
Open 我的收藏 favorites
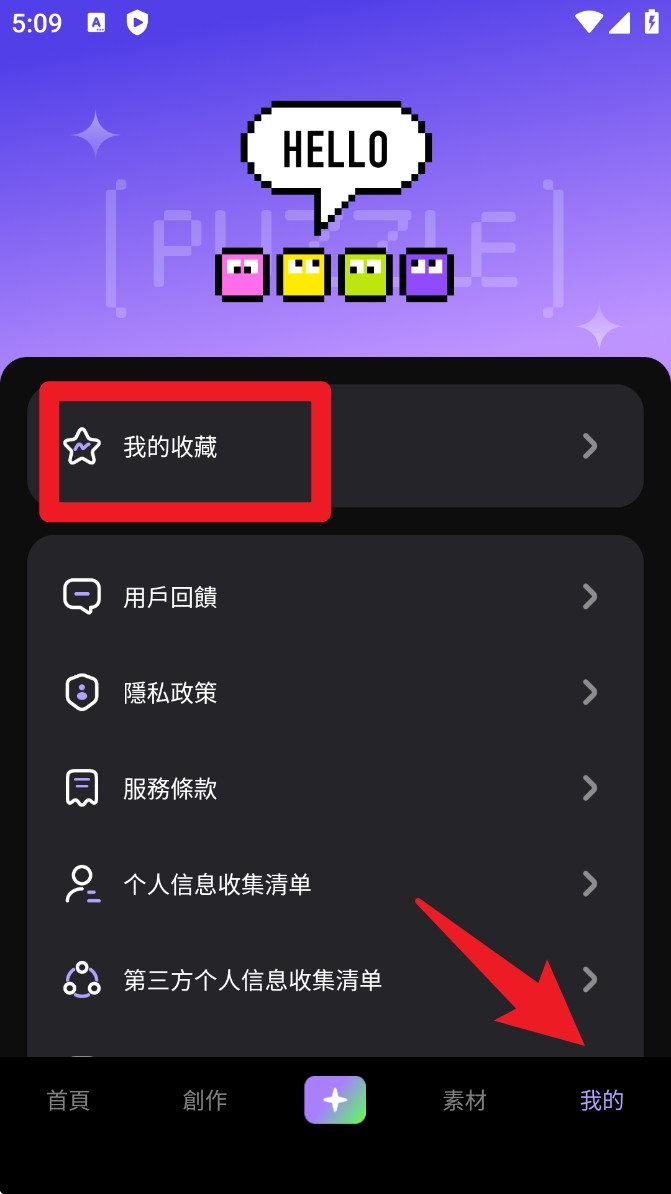click(335, 446)
